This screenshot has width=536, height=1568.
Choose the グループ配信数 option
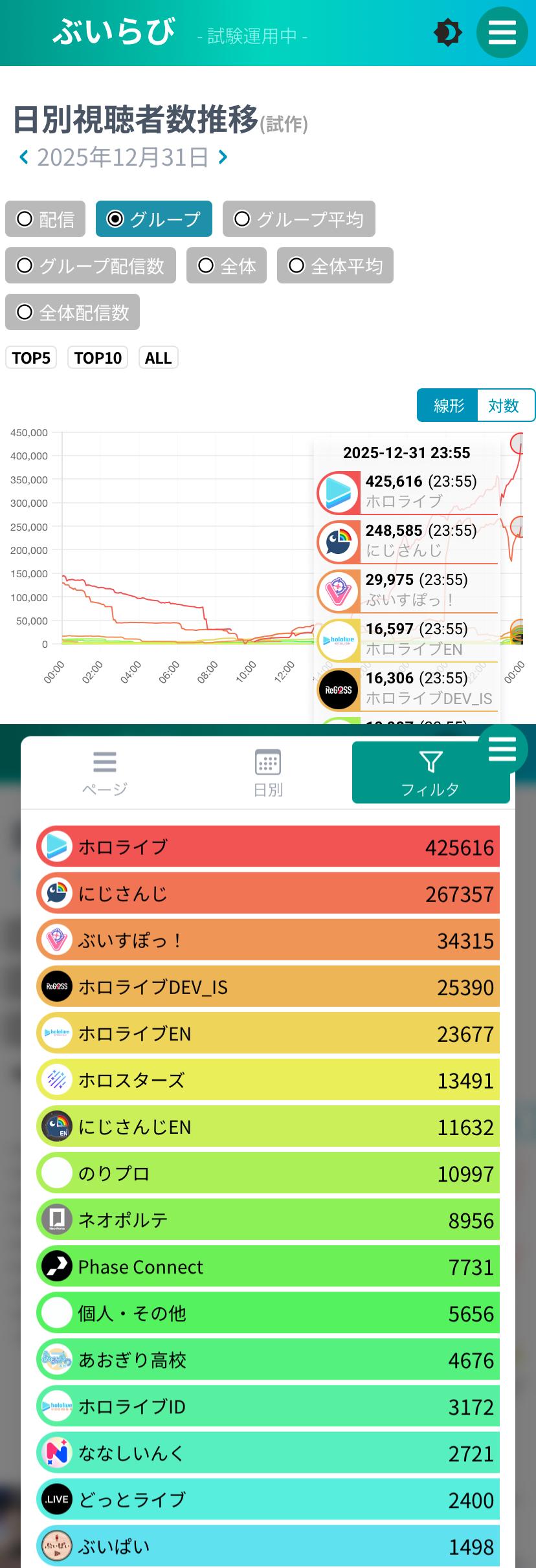coord(91,266)
